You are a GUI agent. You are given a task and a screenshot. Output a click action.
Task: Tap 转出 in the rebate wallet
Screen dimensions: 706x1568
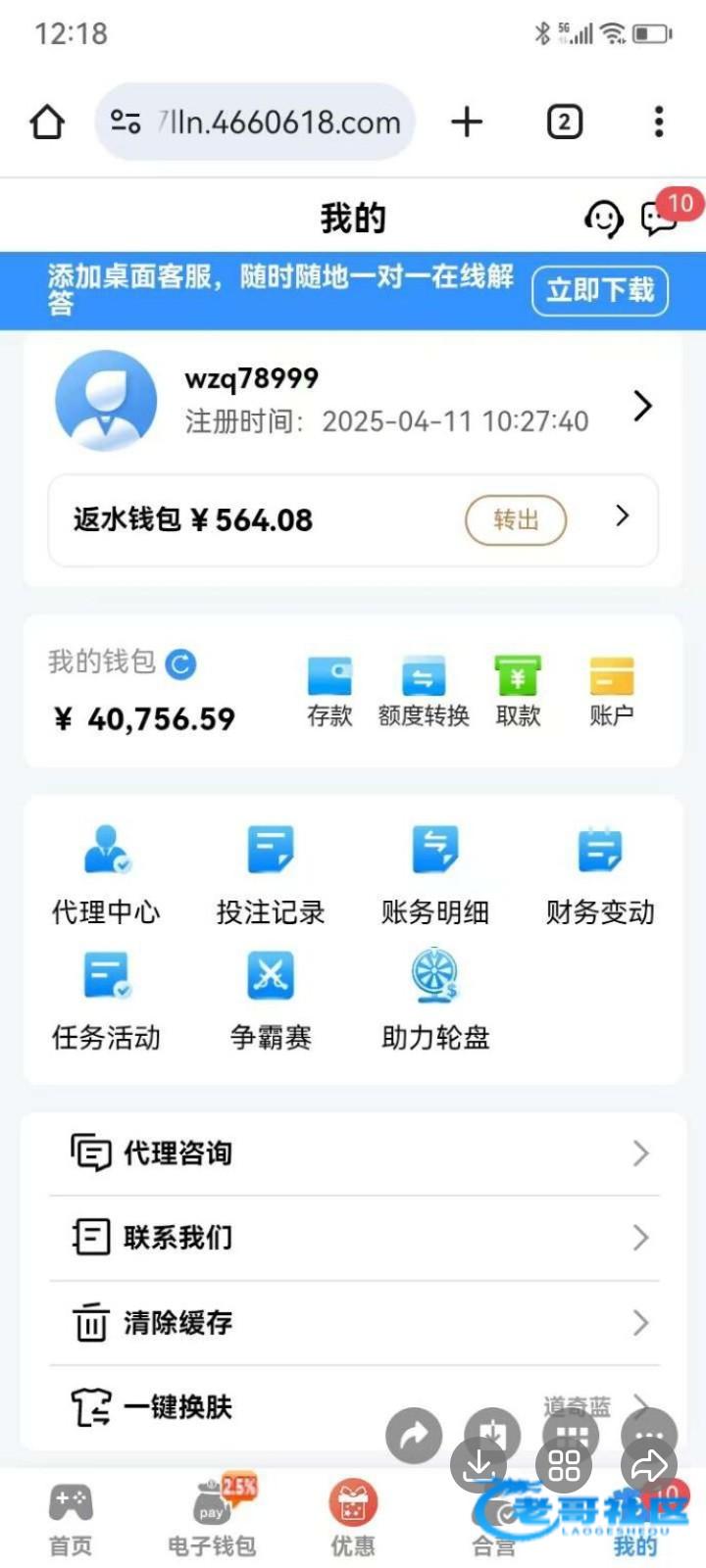[x=516, y=519]
